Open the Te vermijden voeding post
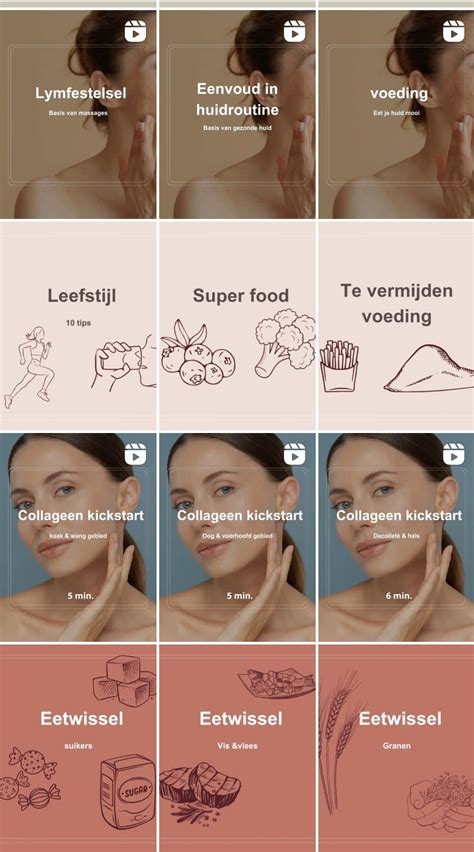474x852 pixels. (x=396, y=326)
